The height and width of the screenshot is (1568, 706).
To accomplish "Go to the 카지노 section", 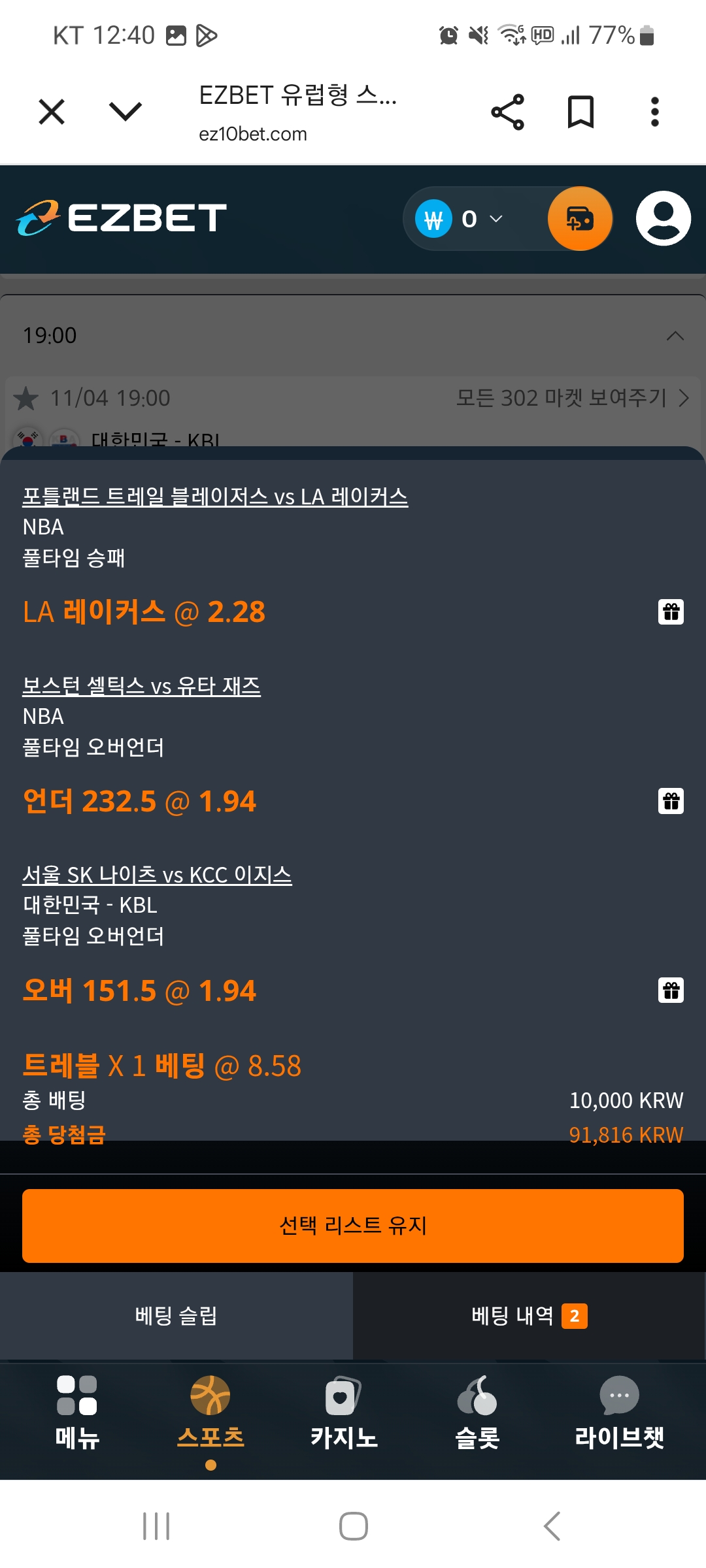I will coord(344,1411).
